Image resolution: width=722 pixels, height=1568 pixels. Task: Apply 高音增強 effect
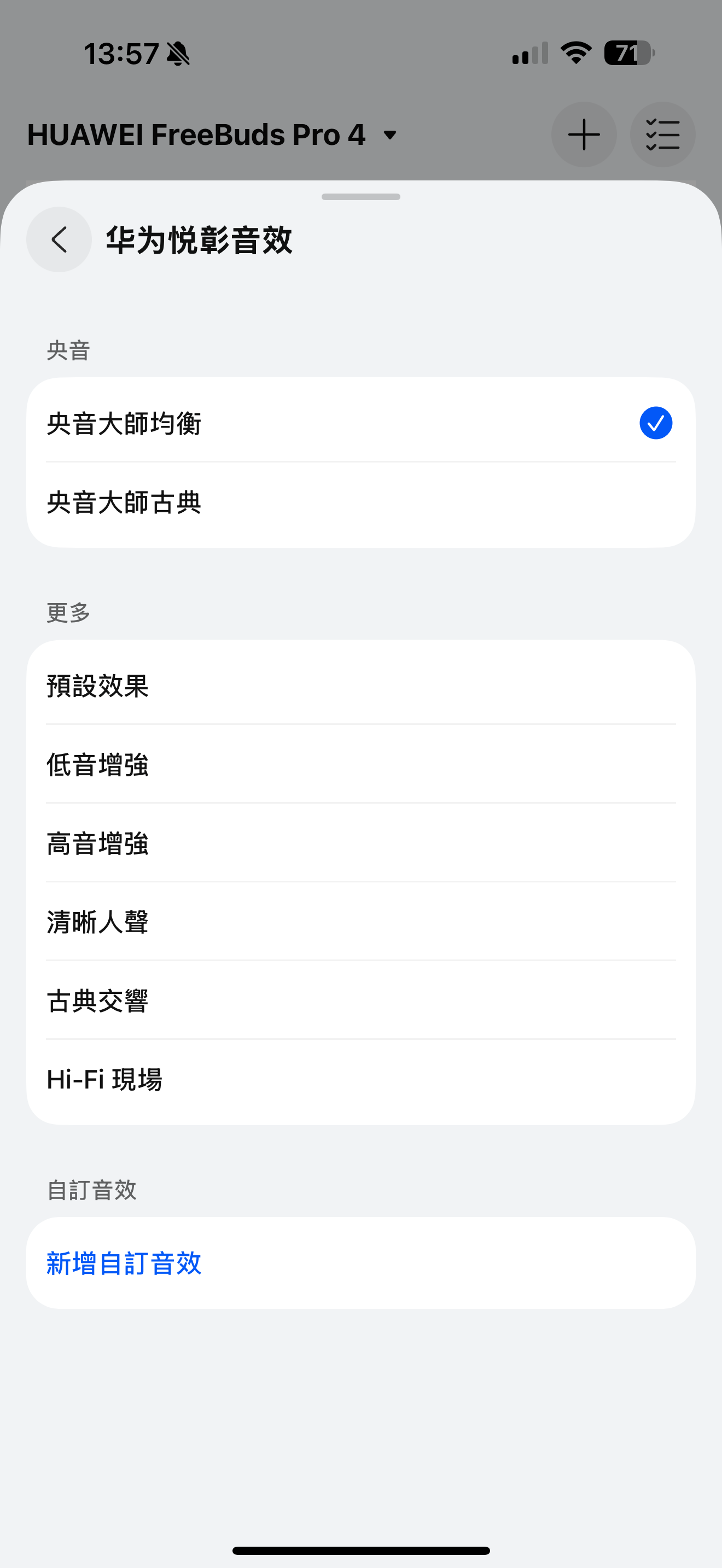point(360,844)
